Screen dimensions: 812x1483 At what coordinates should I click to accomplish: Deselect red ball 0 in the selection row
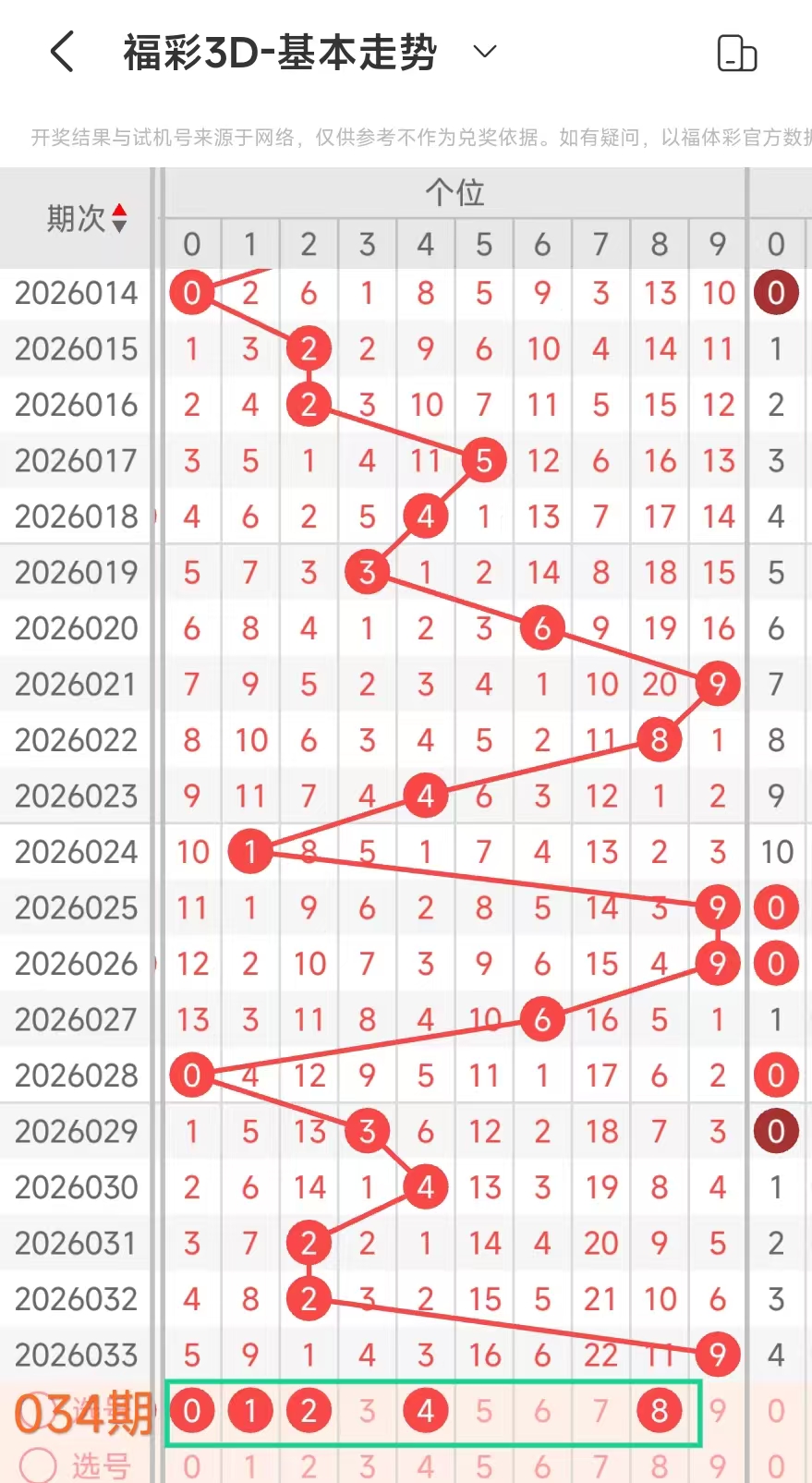[192, 1411]
